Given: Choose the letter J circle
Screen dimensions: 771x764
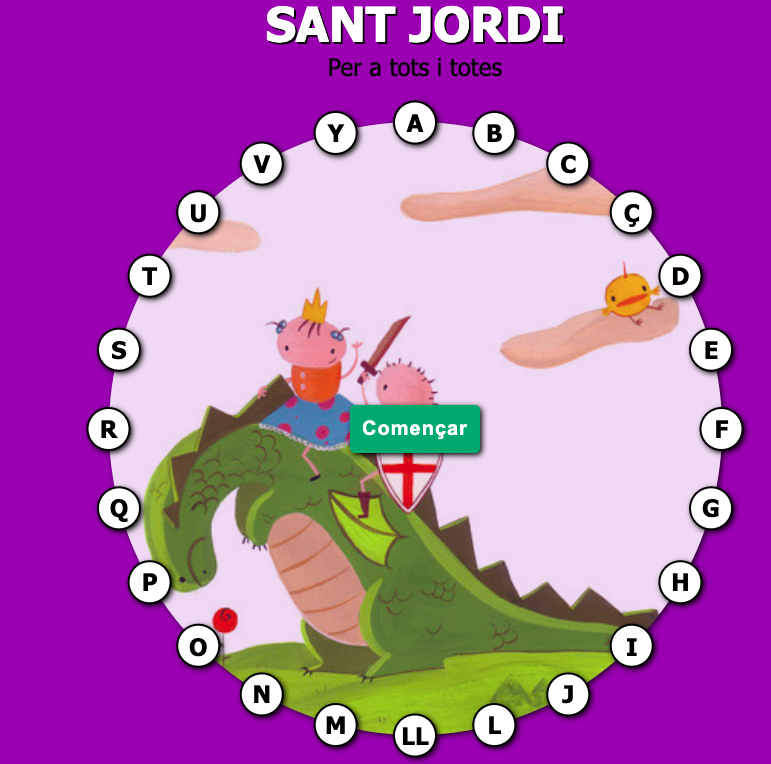Looking at the screenshot, I should point(568,694).
